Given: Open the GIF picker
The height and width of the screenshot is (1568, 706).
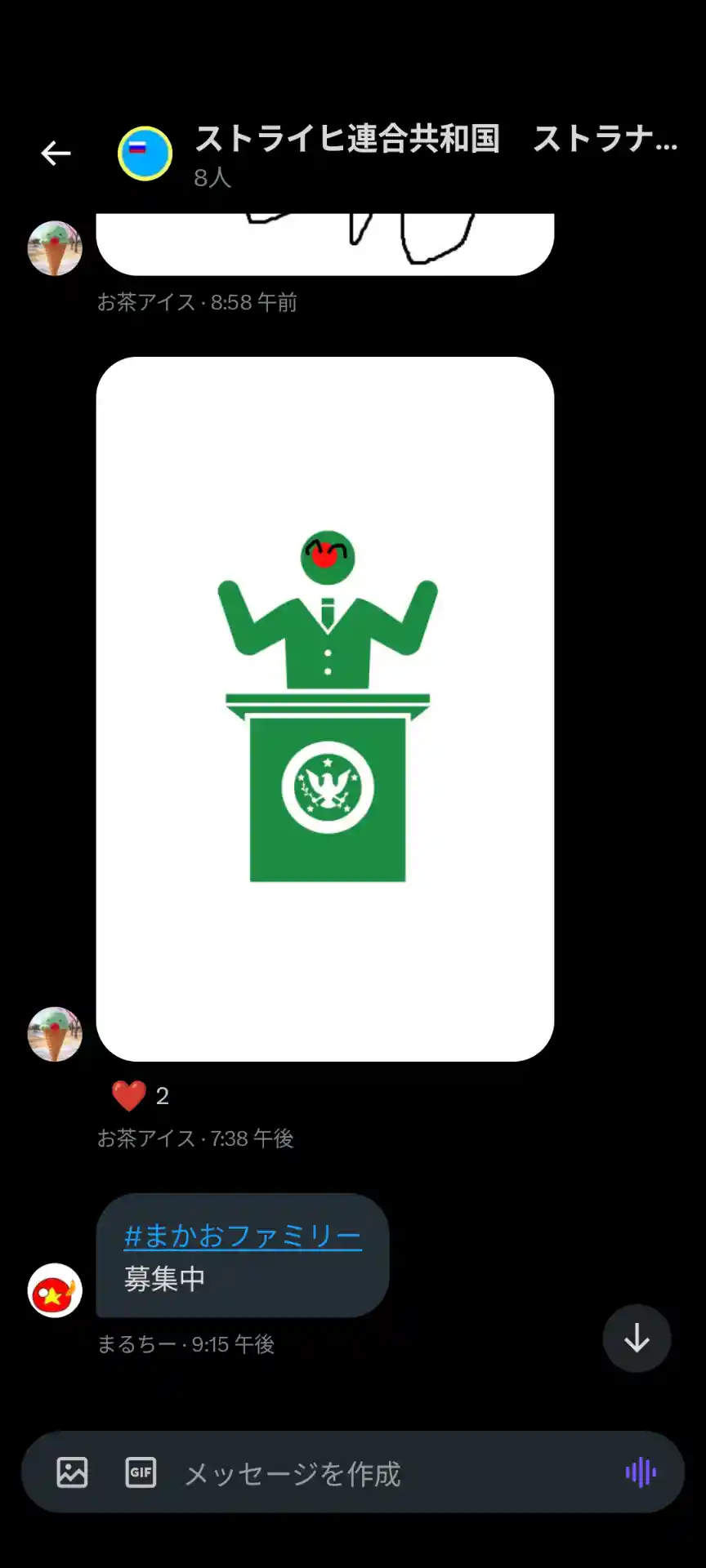Looking at the screenshot, I should (141, 1472).
